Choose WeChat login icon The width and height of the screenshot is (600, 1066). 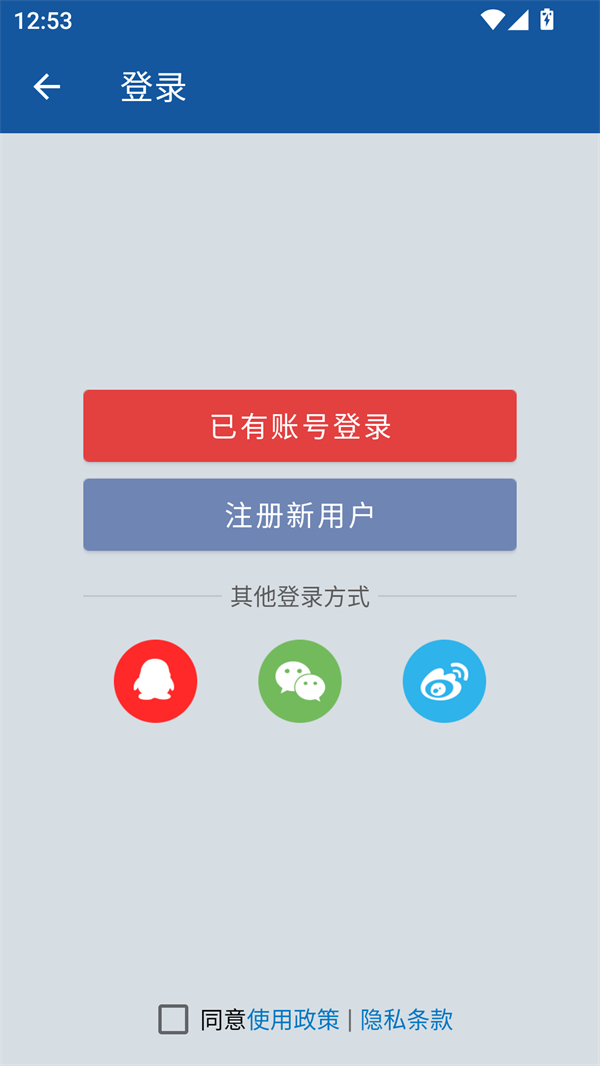pyautogui.click(x=300, y=681)
